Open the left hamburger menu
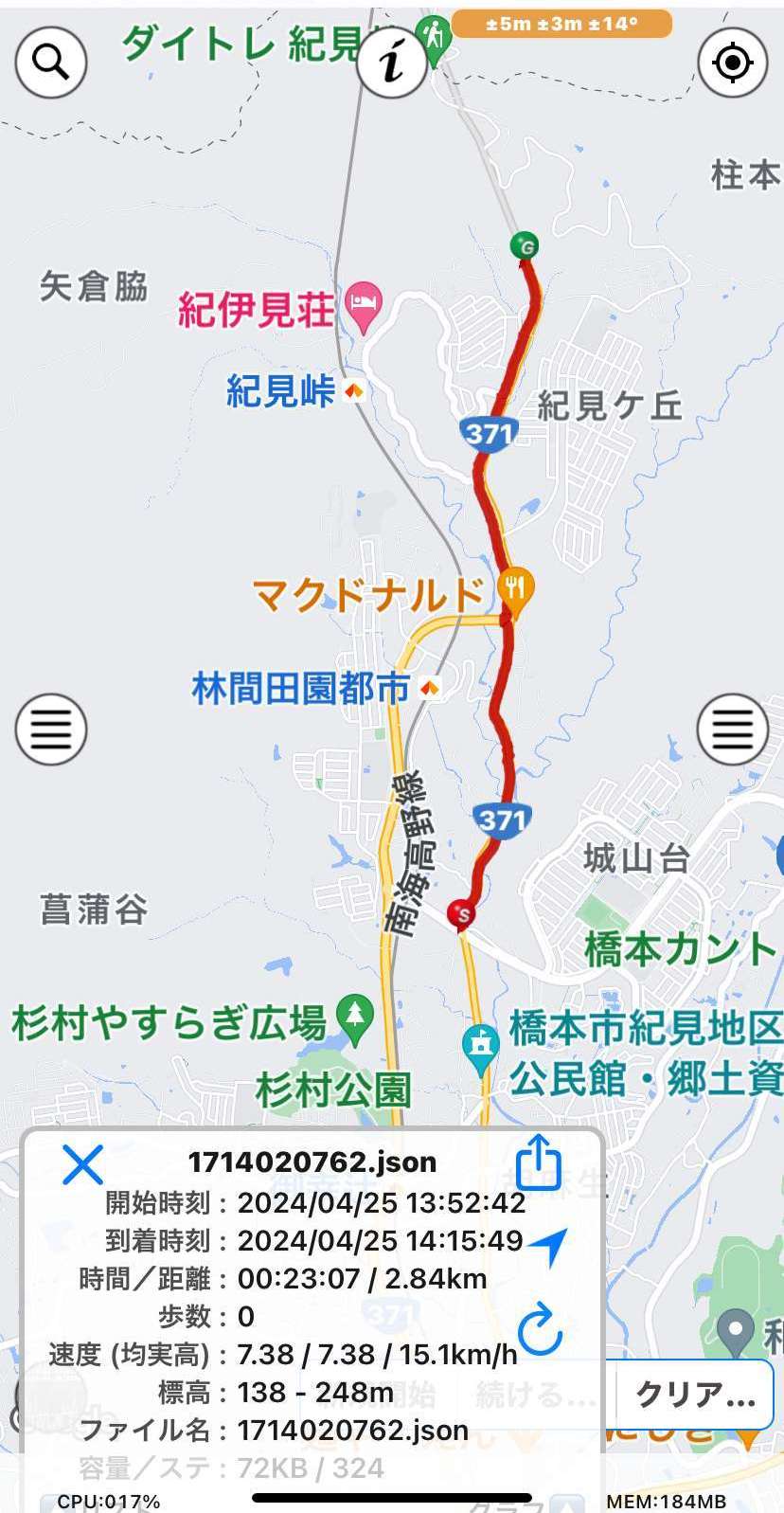Viewport: 784px width, 1513px height. 51,729
